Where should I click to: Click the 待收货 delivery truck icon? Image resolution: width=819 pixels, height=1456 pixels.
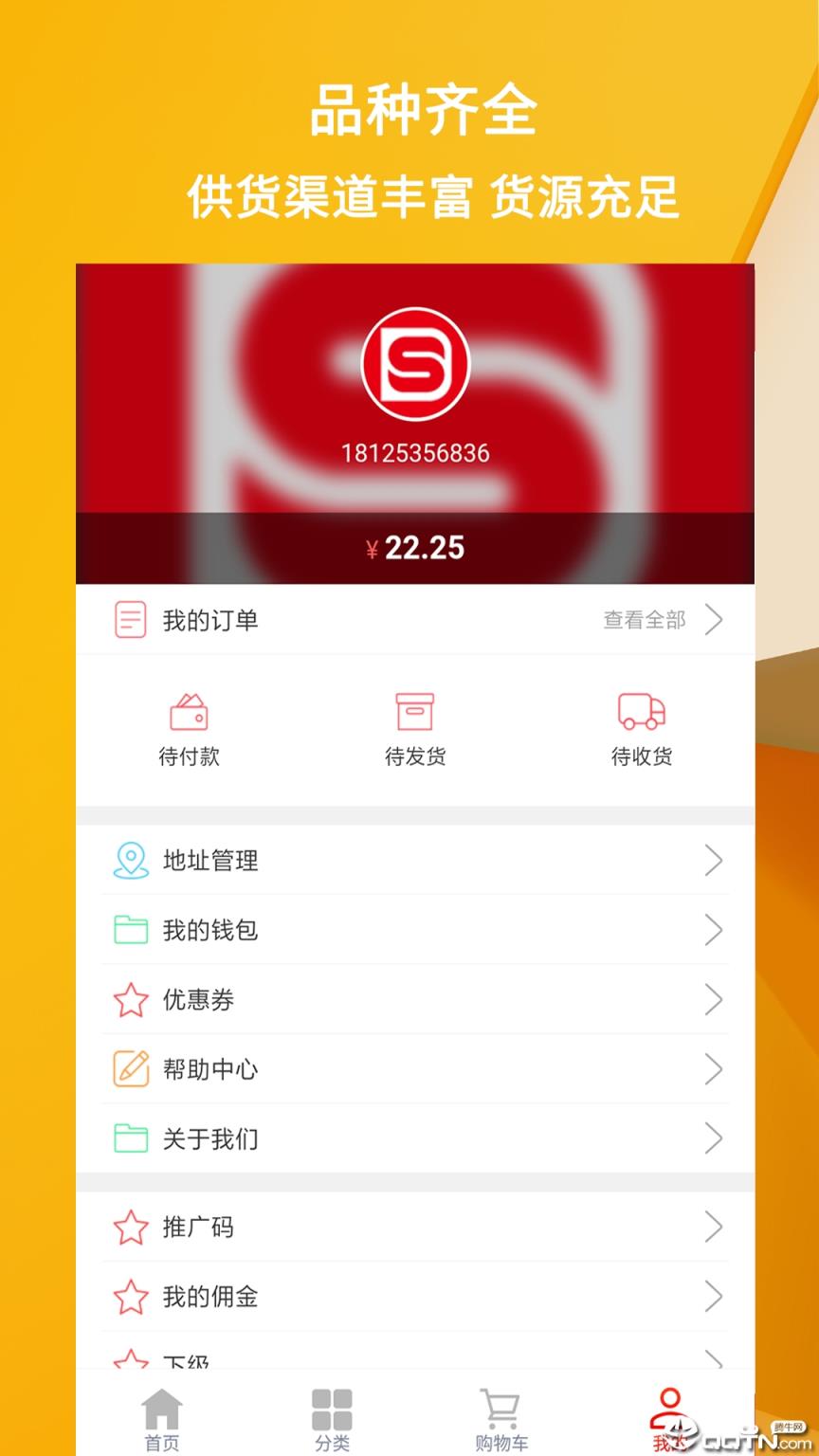coord(641,711)
